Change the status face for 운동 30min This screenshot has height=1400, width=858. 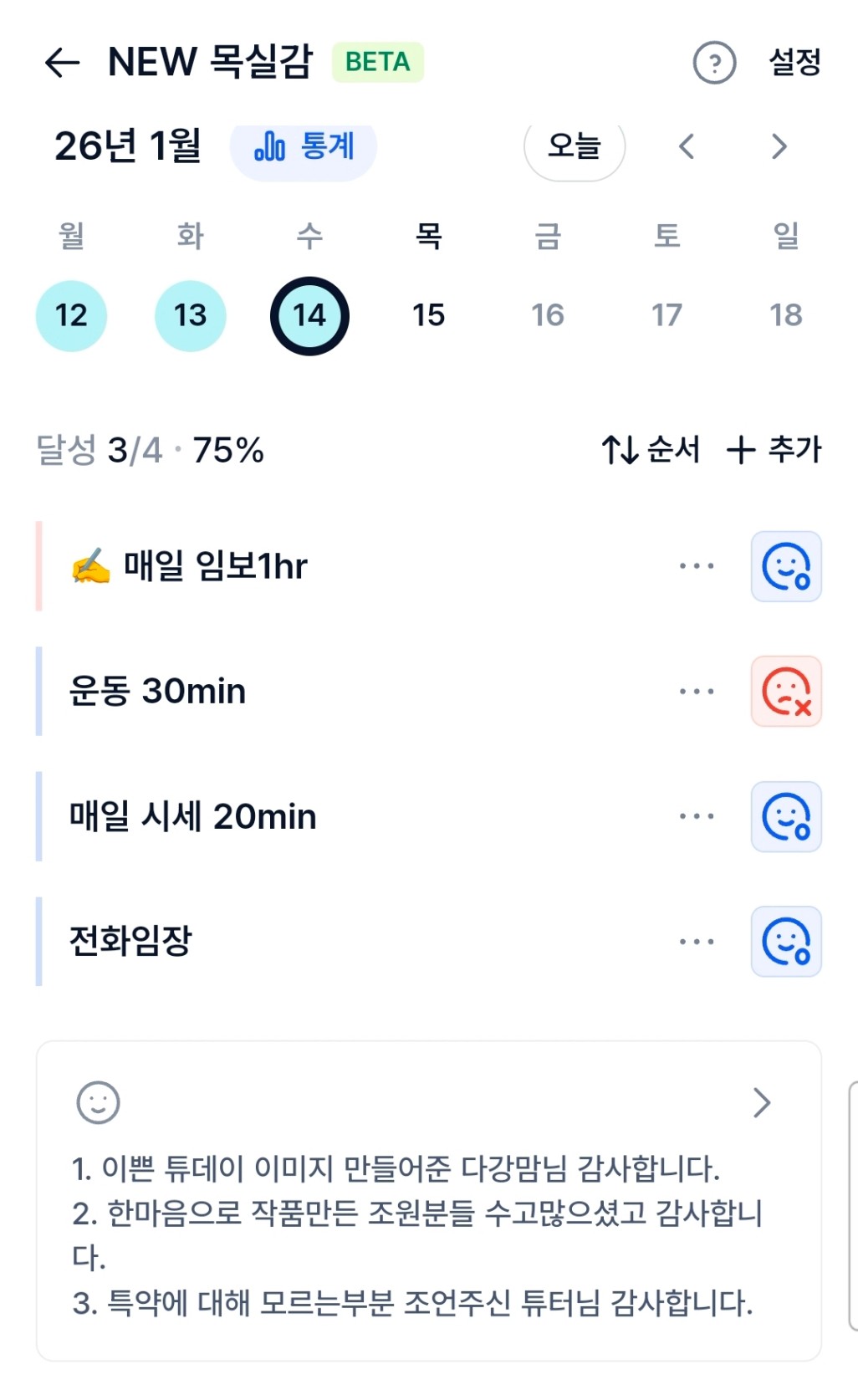point(786,692)
